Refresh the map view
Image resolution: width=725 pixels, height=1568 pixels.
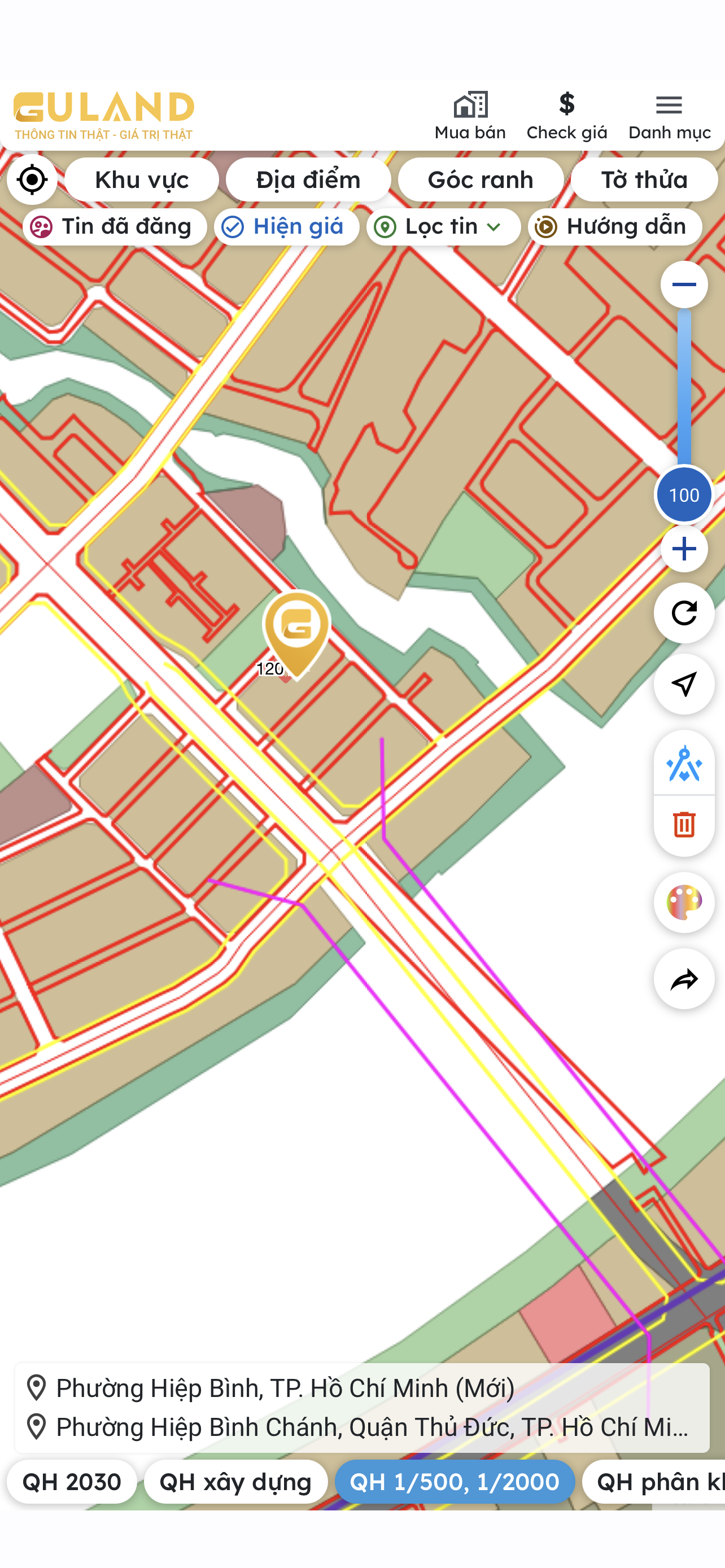pos(684,613)
